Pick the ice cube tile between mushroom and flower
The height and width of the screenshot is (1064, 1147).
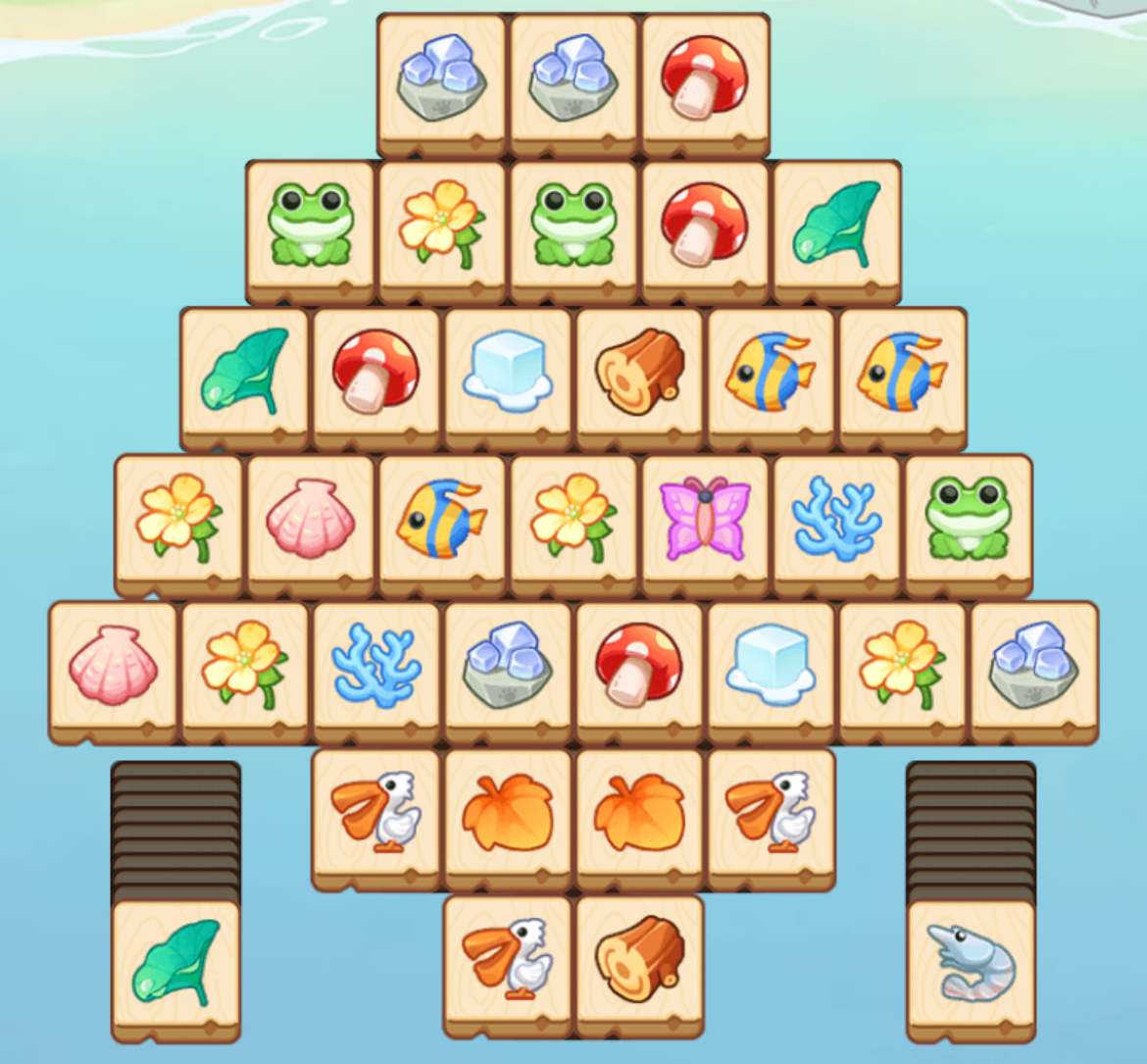pos(771,668)
